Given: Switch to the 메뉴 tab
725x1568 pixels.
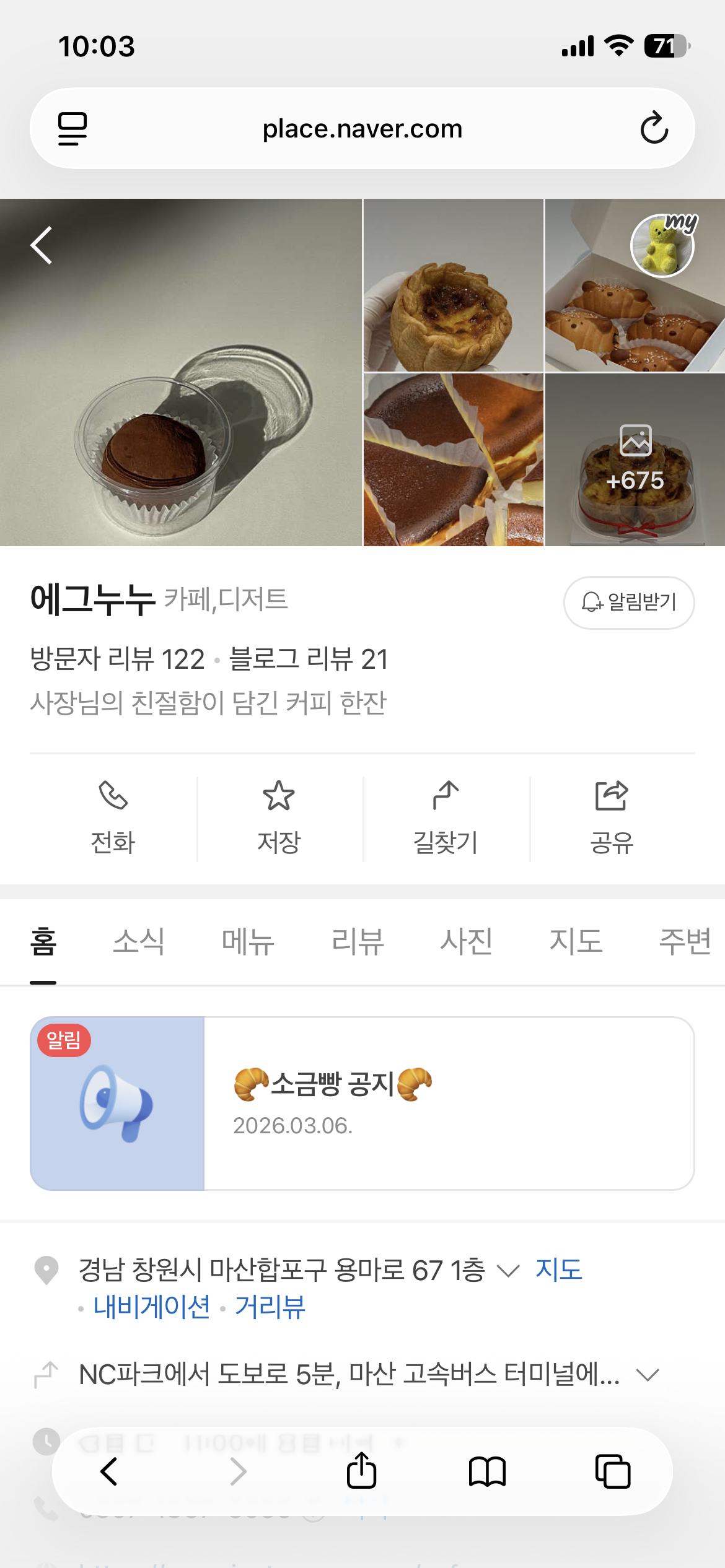Looking at the screenshot, I should 248,941.
